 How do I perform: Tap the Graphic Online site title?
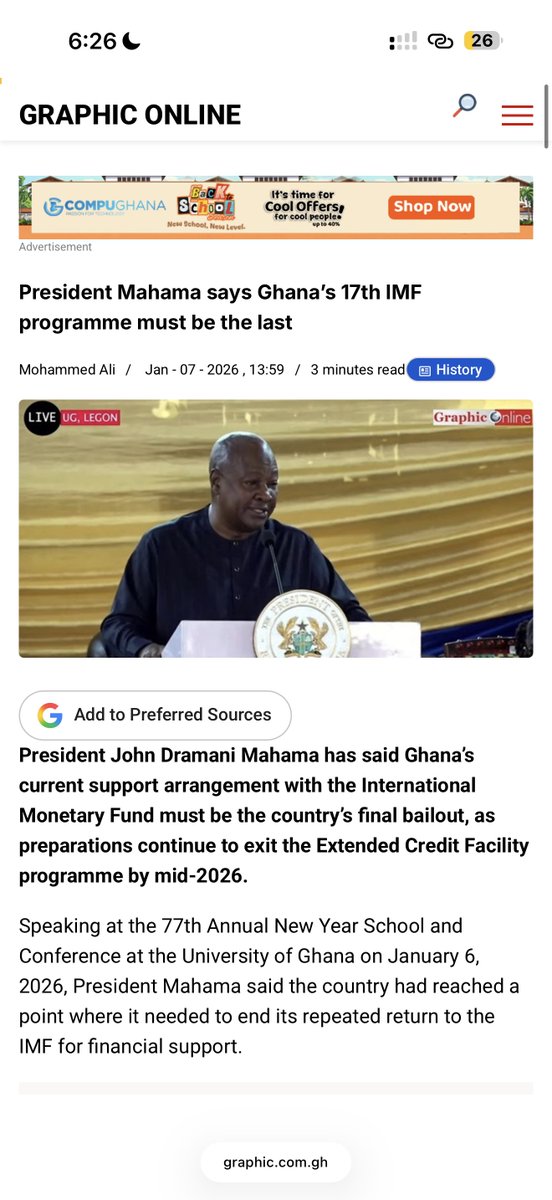[130, 115]
